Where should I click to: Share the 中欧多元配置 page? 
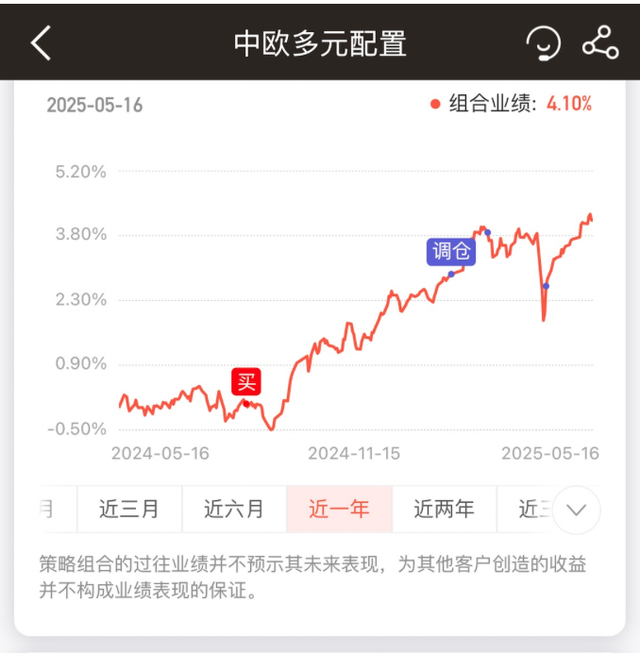[600, 43]
